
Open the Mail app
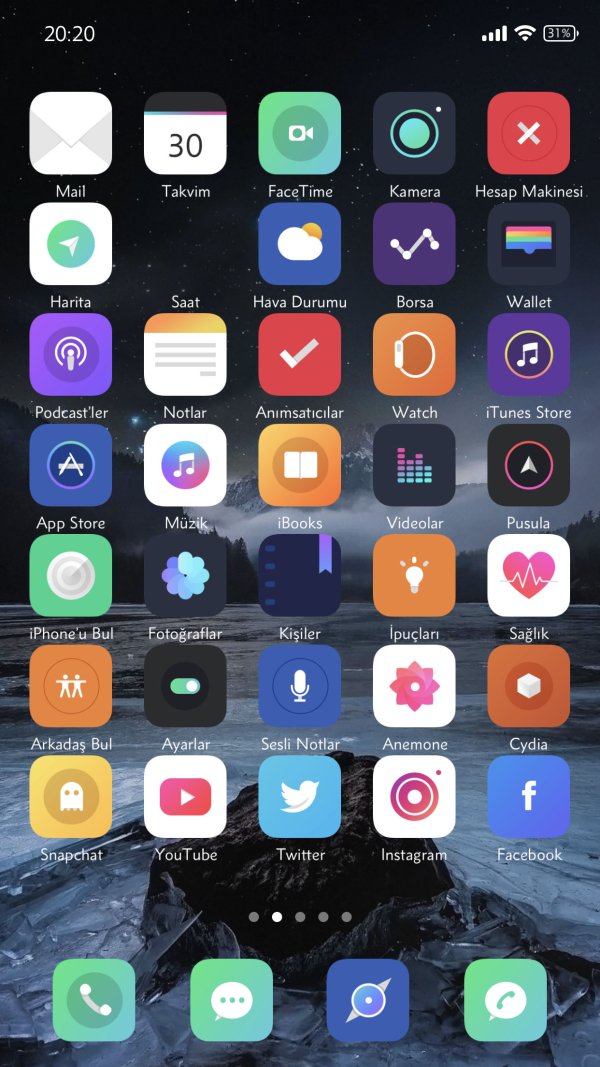(x=71, y=134)
